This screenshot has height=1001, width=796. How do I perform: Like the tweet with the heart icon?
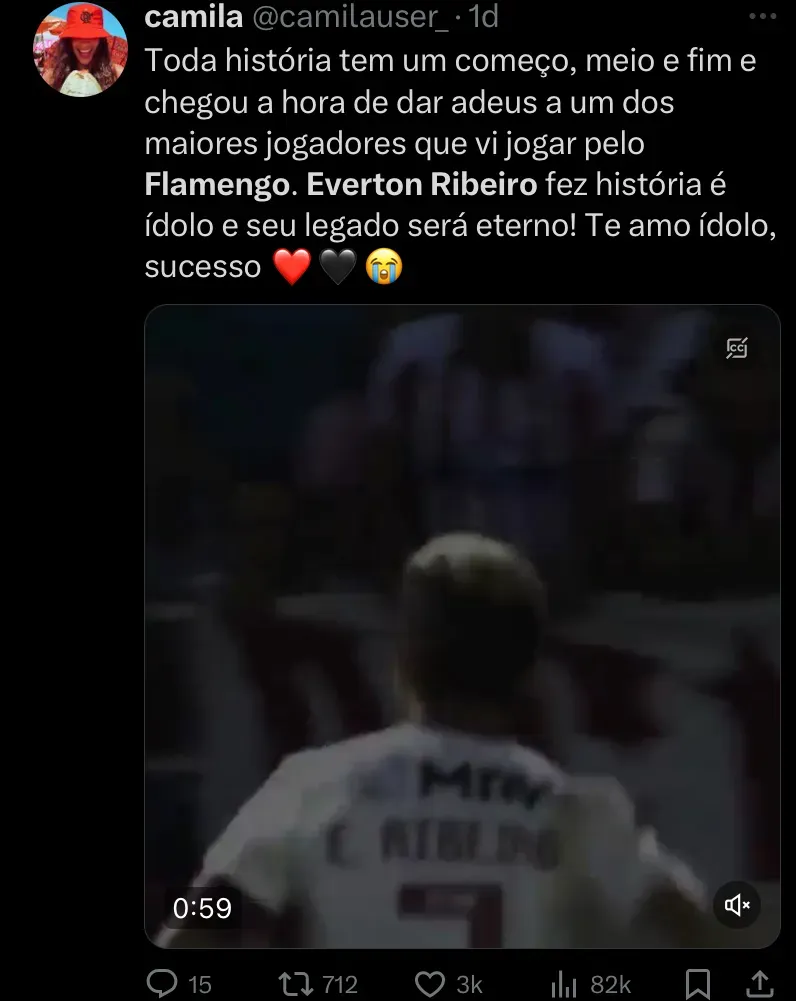pos(430,984)
